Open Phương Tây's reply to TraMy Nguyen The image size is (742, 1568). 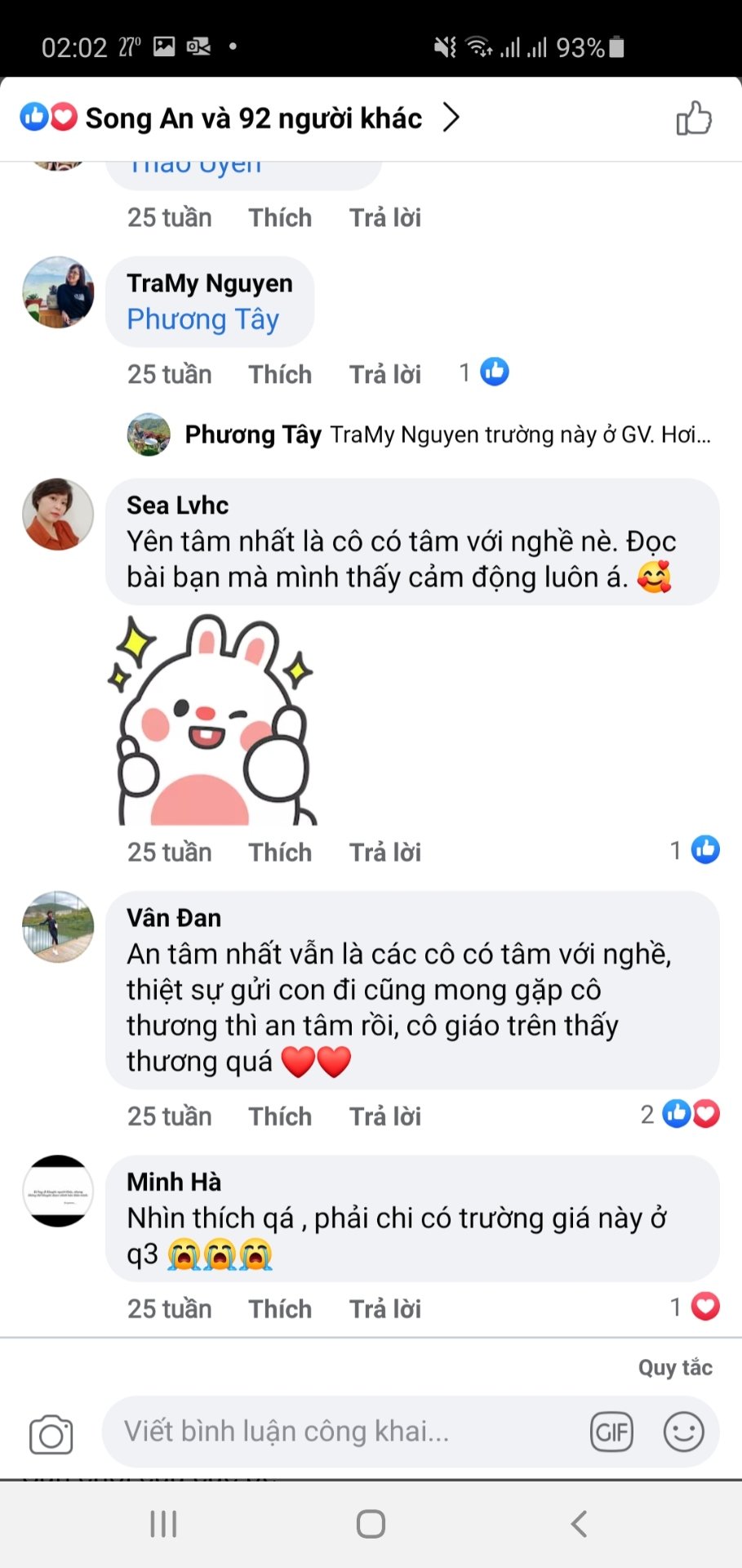click(447, 434)
